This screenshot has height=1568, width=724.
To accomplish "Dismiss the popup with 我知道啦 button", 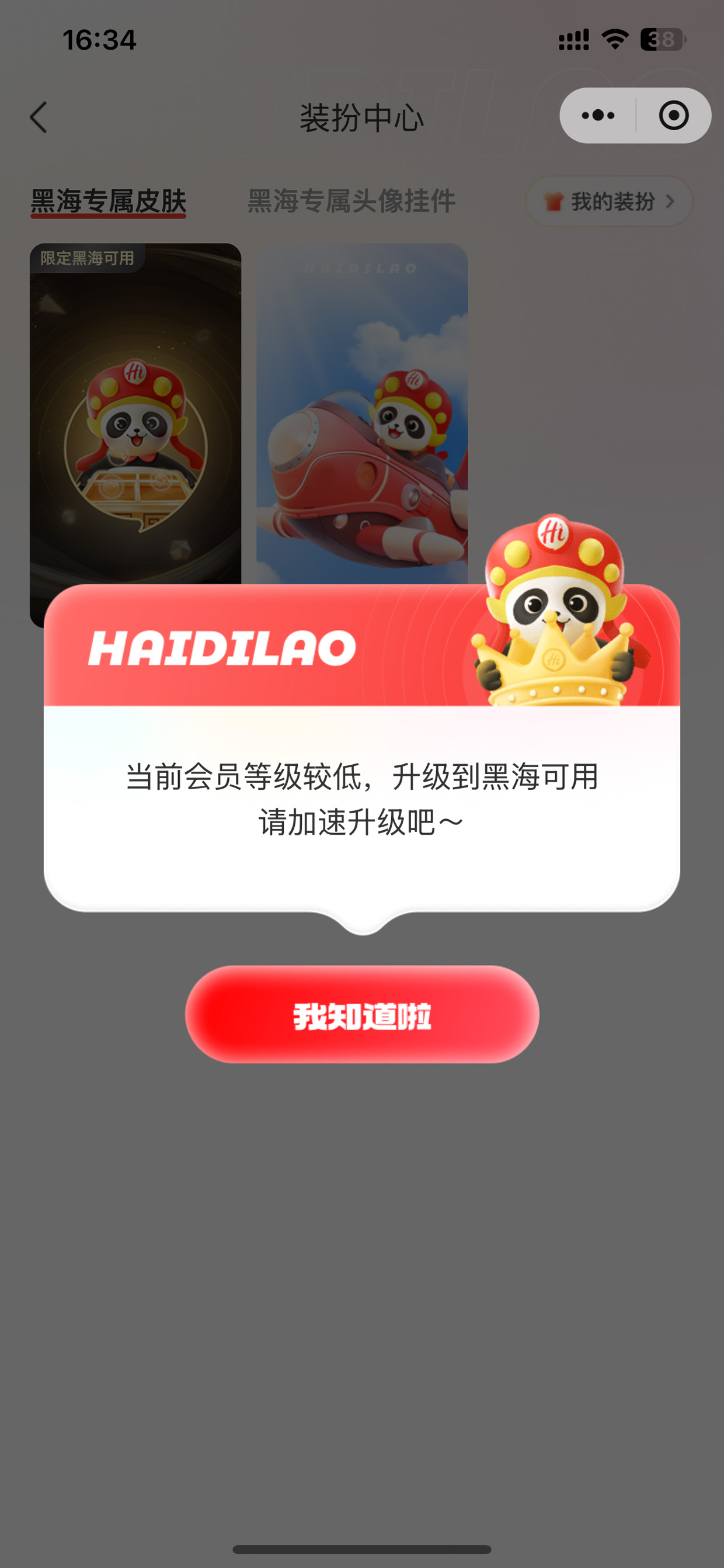I will pos(362,1014).
